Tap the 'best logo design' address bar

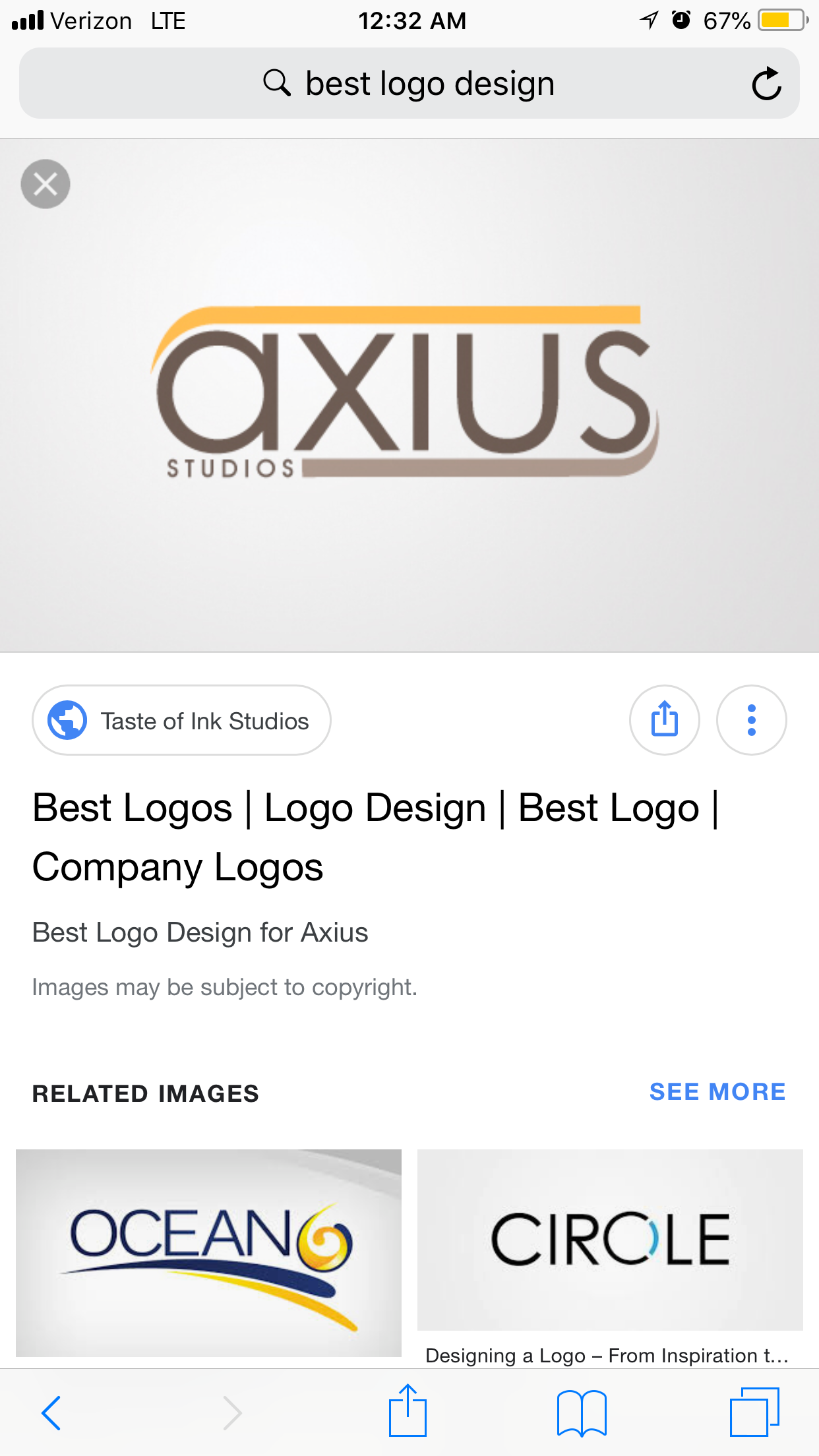[x=409, y=84]
